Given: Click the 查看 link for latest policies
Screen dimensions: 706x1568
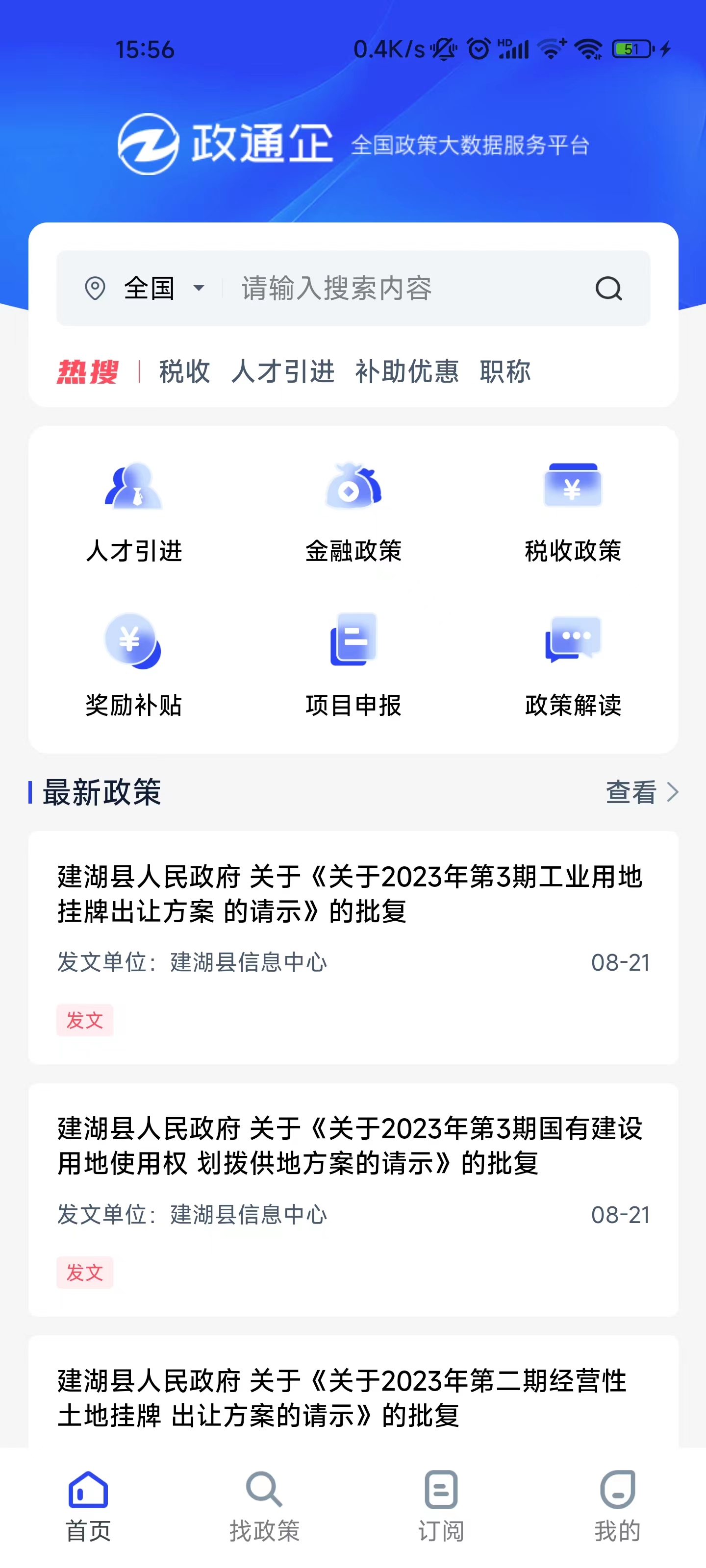Looking at the screenshot, I should tap(631, 792).
